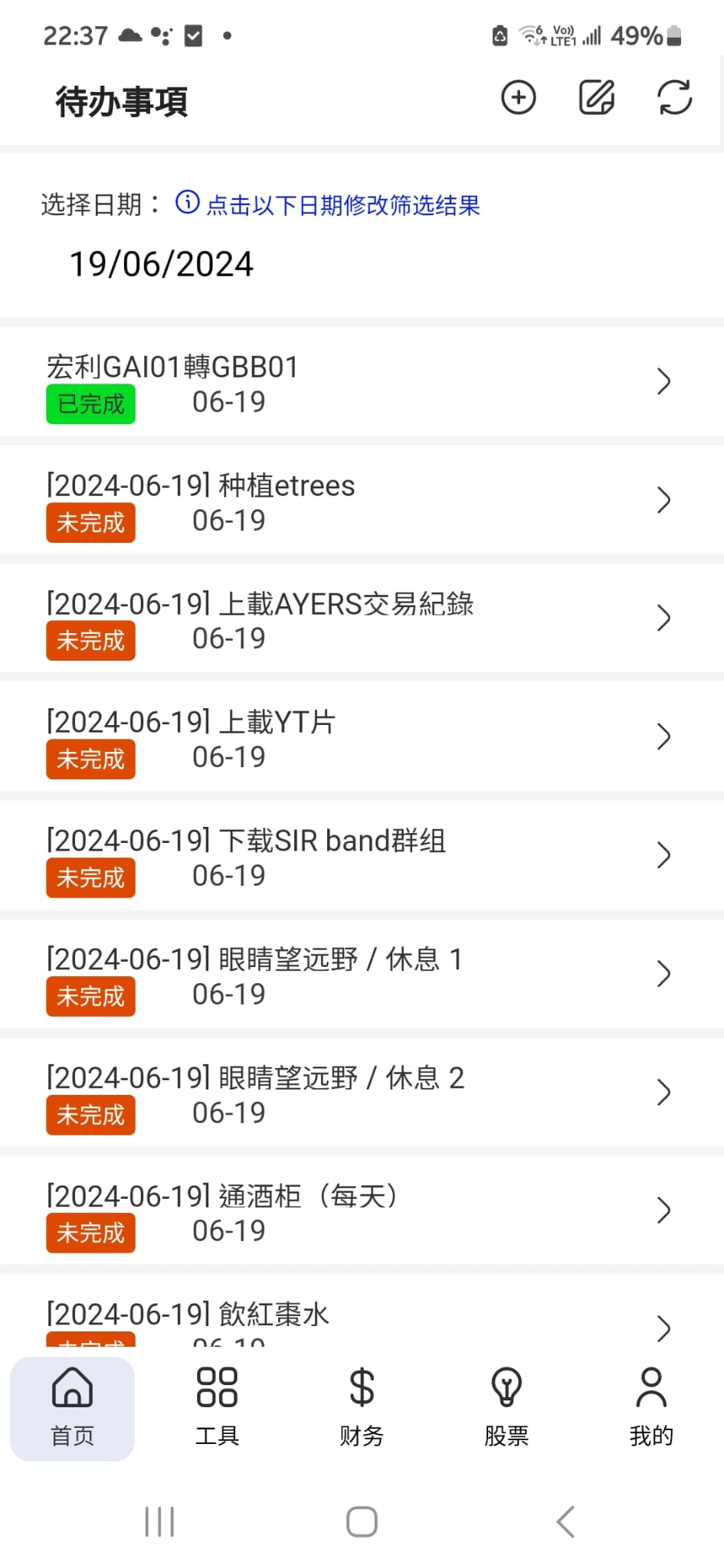The width and height of the screenshot is (724, 1568).
Task: Open the 下载SIR band群组 task
Action: pos(362,856)
